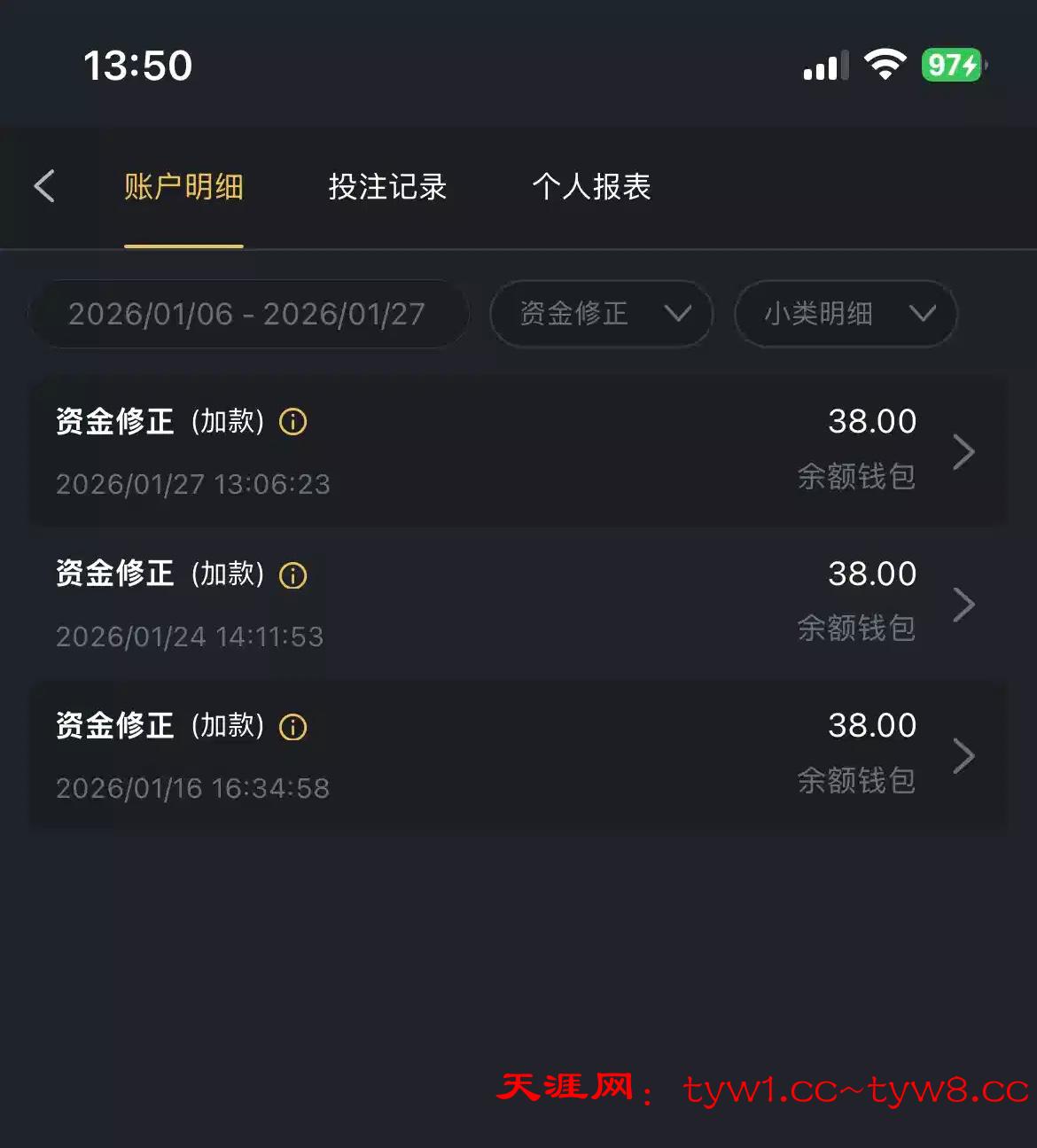Go back using the arrow icon
The image size is (1037, 1148).
pos(44,186)
